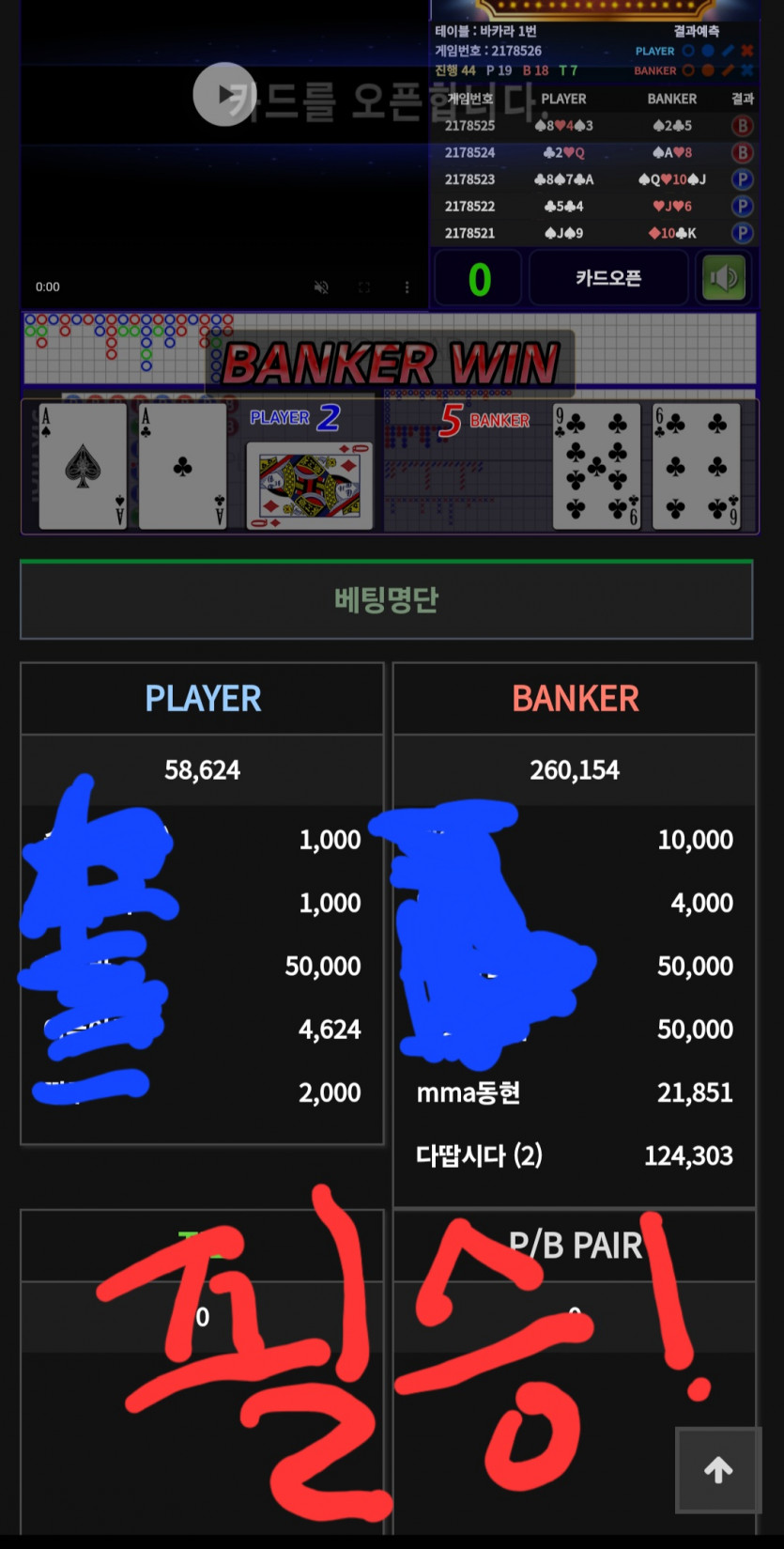The width and height of the screenshot is (784, 1549).
Task: Play the baccarat video stream
Action: [x=224, y=94]
